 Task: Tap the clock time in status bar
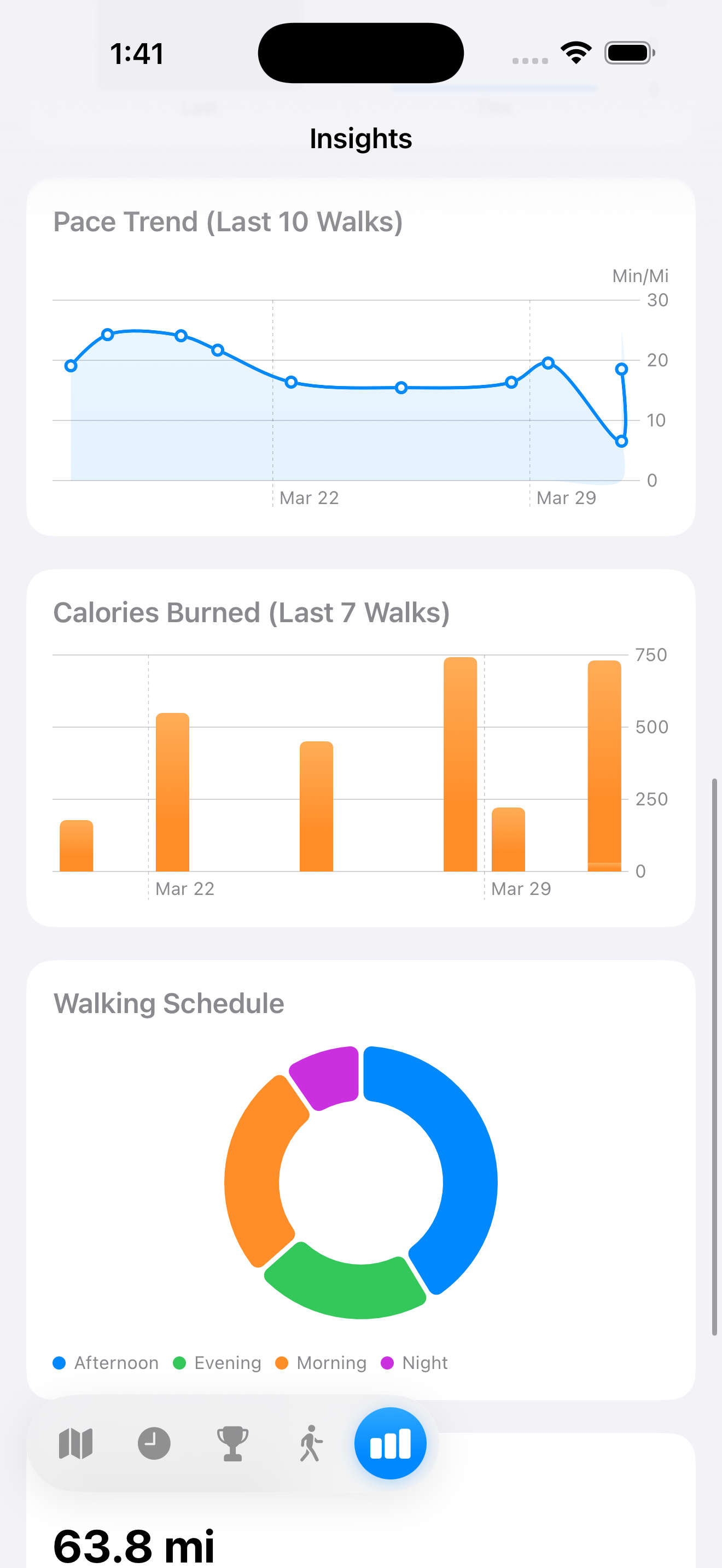point(137,54)
